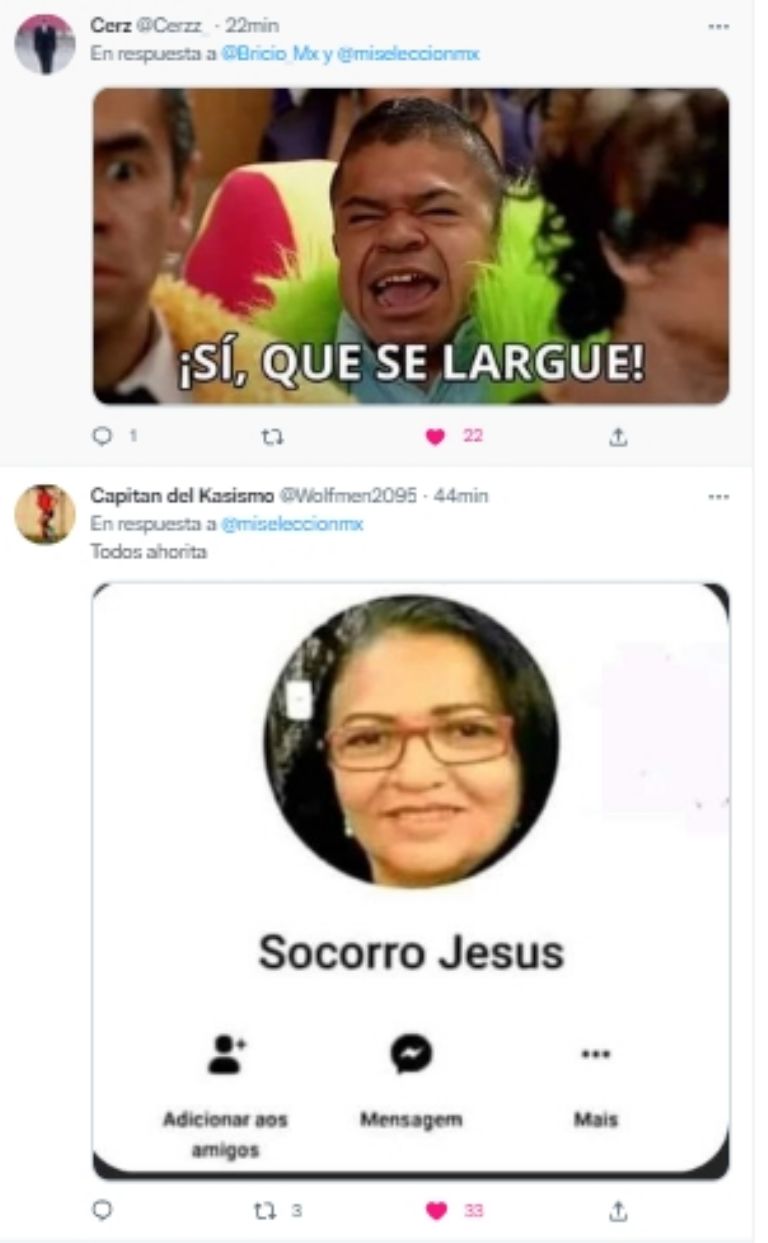Open Cerz's profile avatar

(45, 44)
